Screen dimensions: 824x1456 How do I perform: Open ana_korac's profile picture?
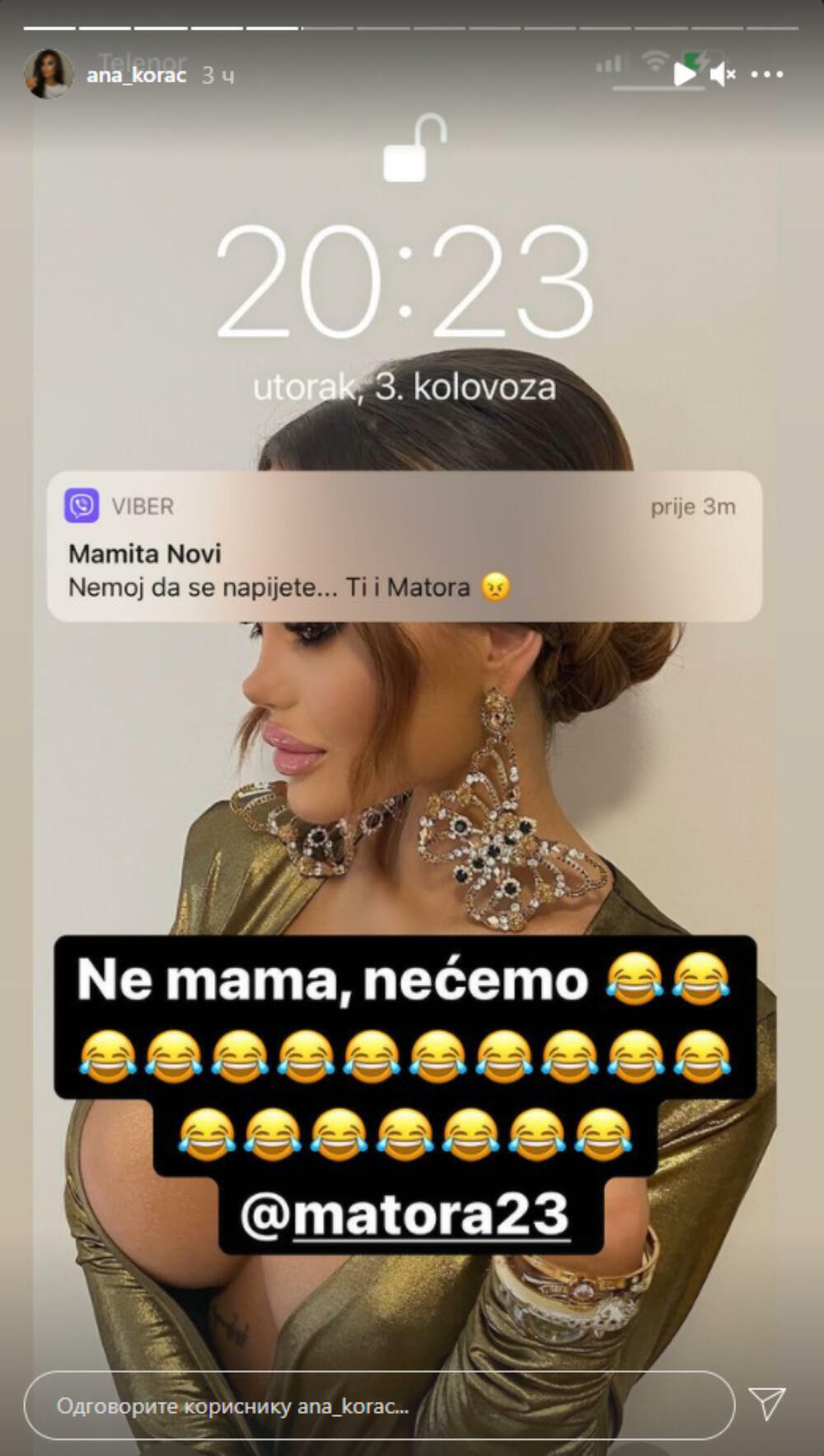point(48,74)
